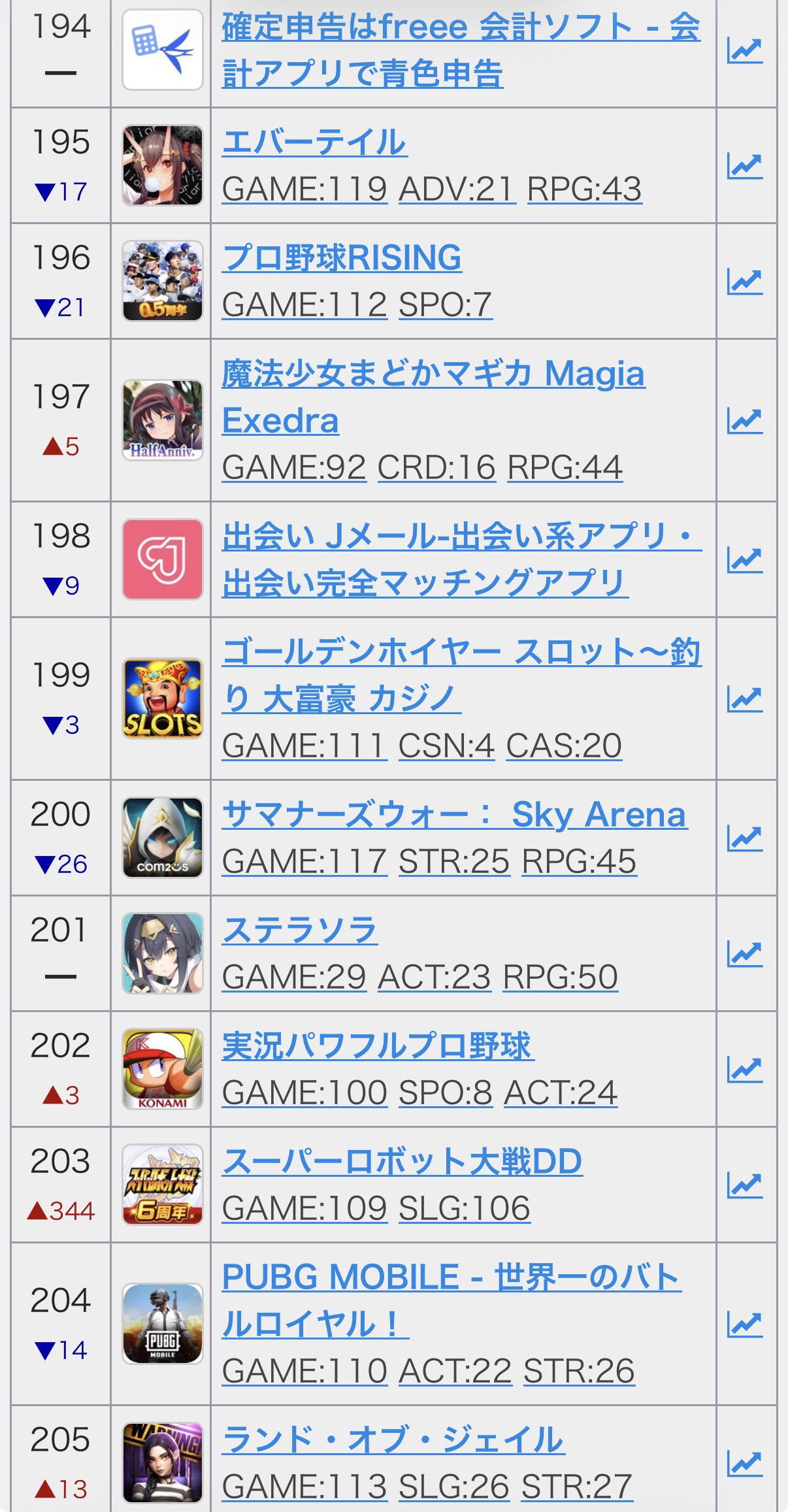Screen dimensions: 788x1512
Task: Open the ステラソラ app link
Action: [x=300, y=930]
